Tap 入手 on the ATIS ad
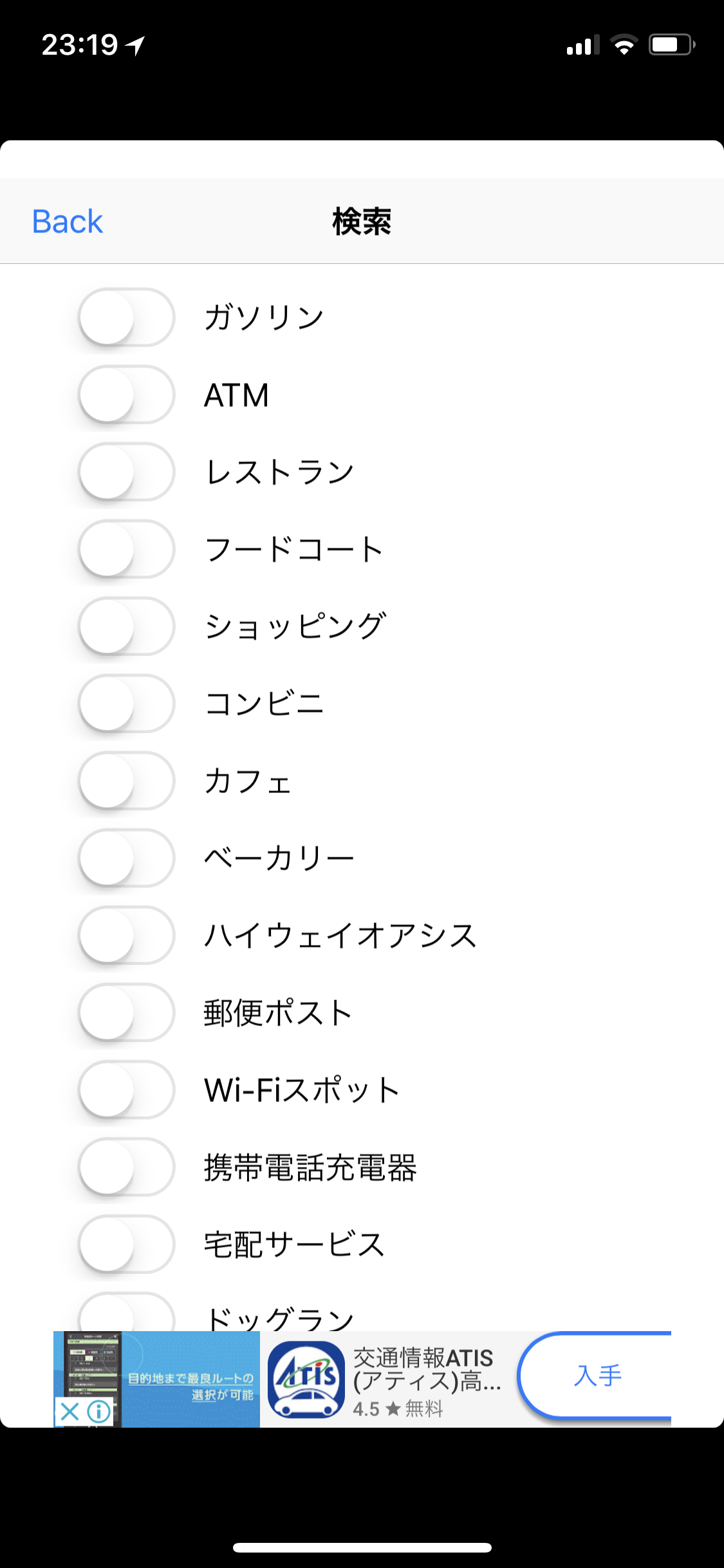724x1568 pixels. [x=596, y=1376]
